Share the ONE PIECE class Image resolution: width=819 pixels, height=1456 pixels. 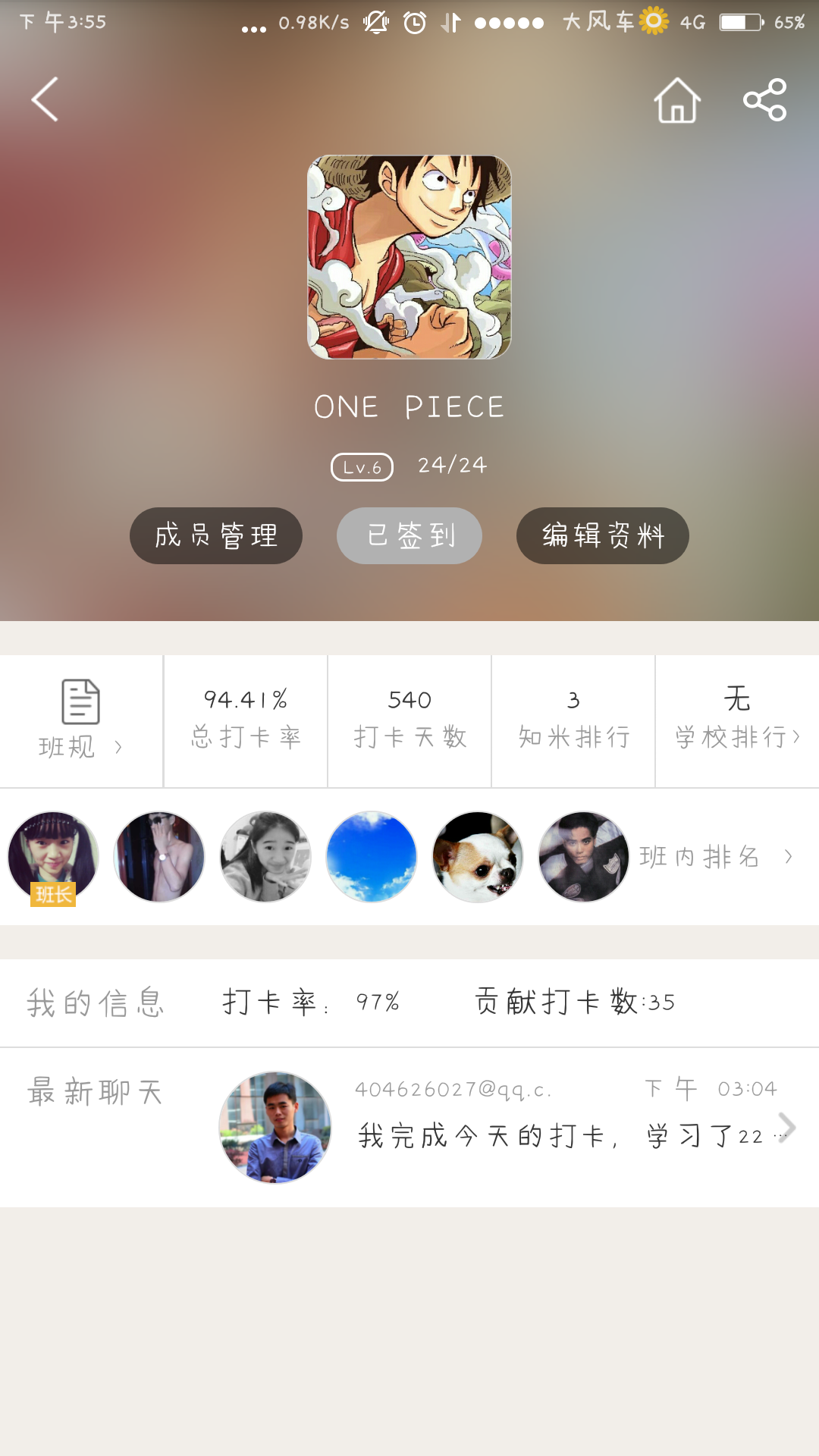[x=764, y=100]
